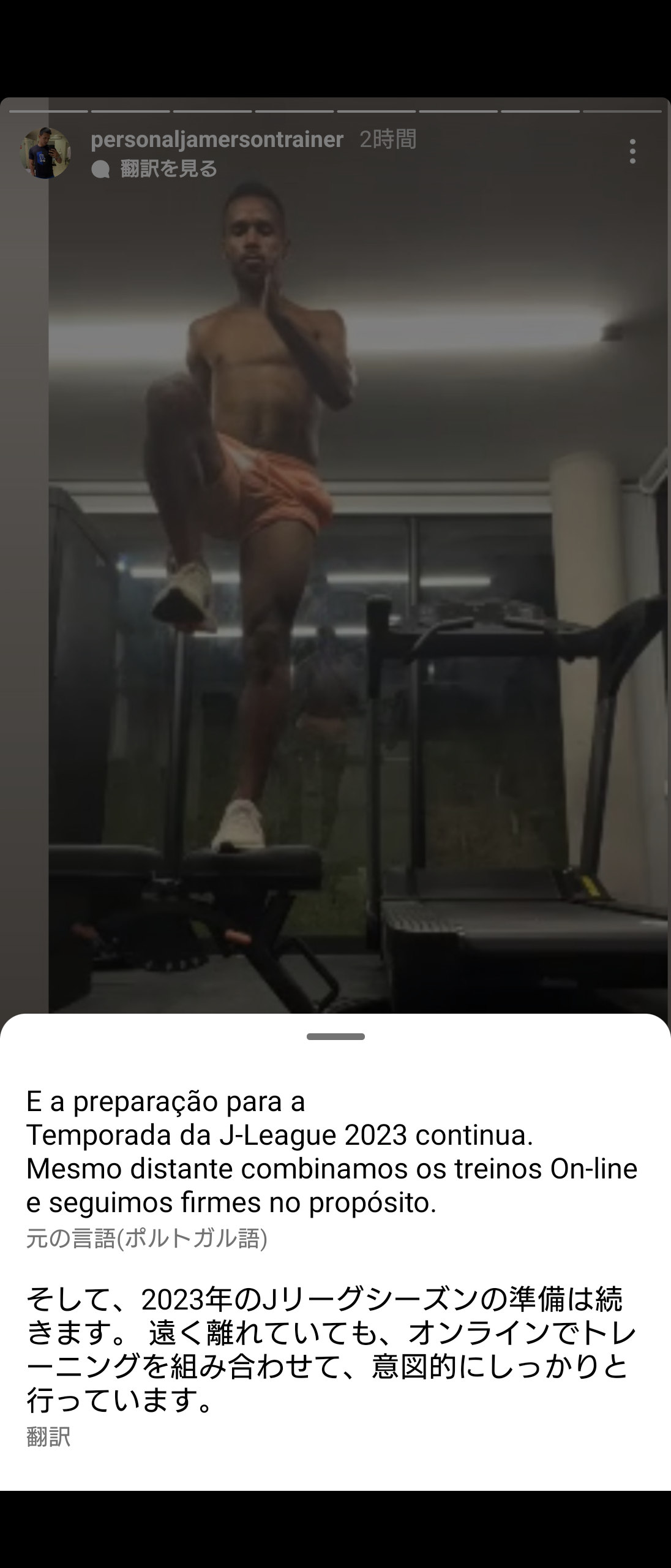This screenshot has width=671, height=1568.
Task: Open the personaljamersontrainer username link
Action: (217, 139)
